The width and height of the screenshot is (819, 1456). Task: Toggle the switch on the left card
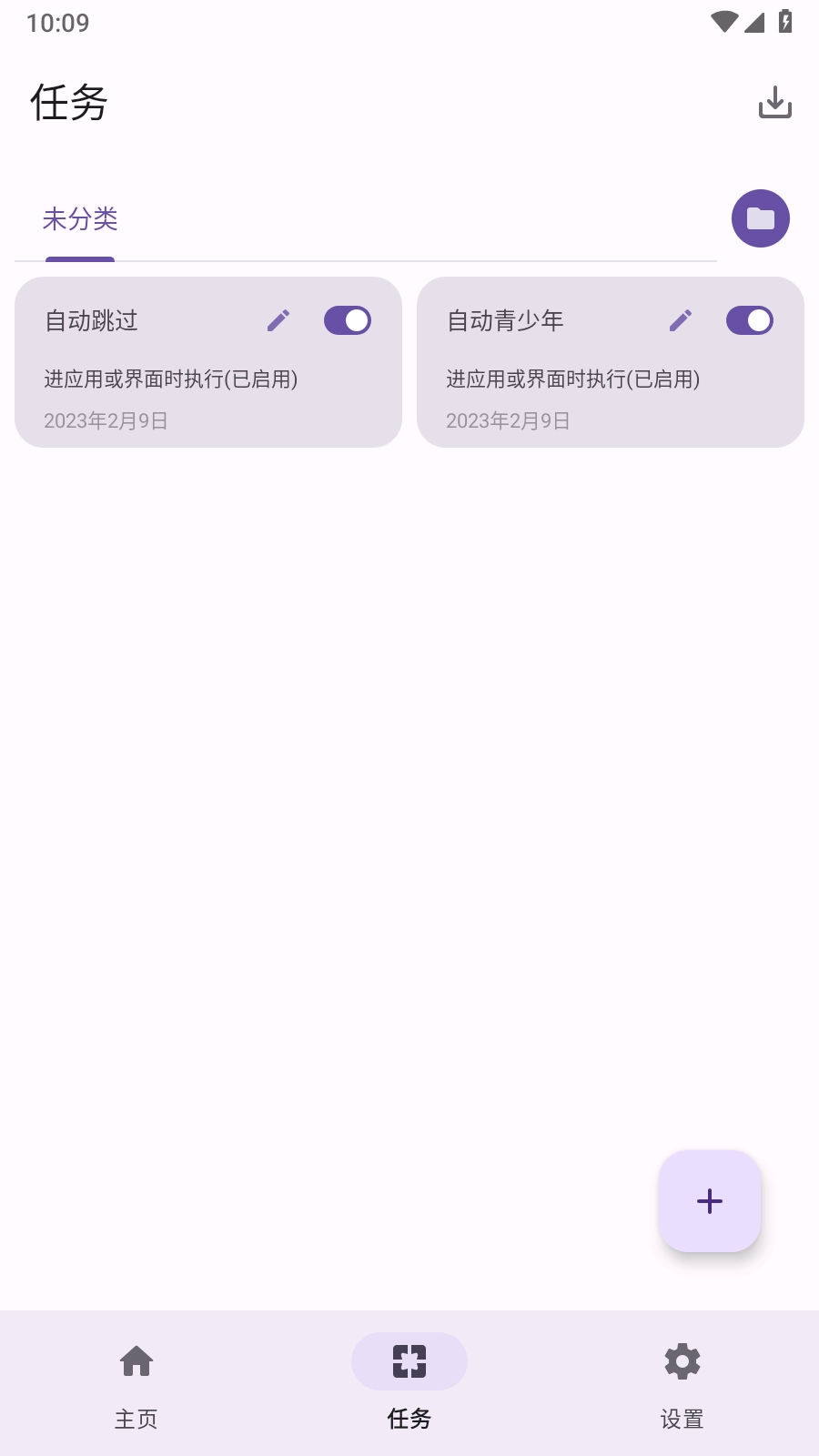347,320
